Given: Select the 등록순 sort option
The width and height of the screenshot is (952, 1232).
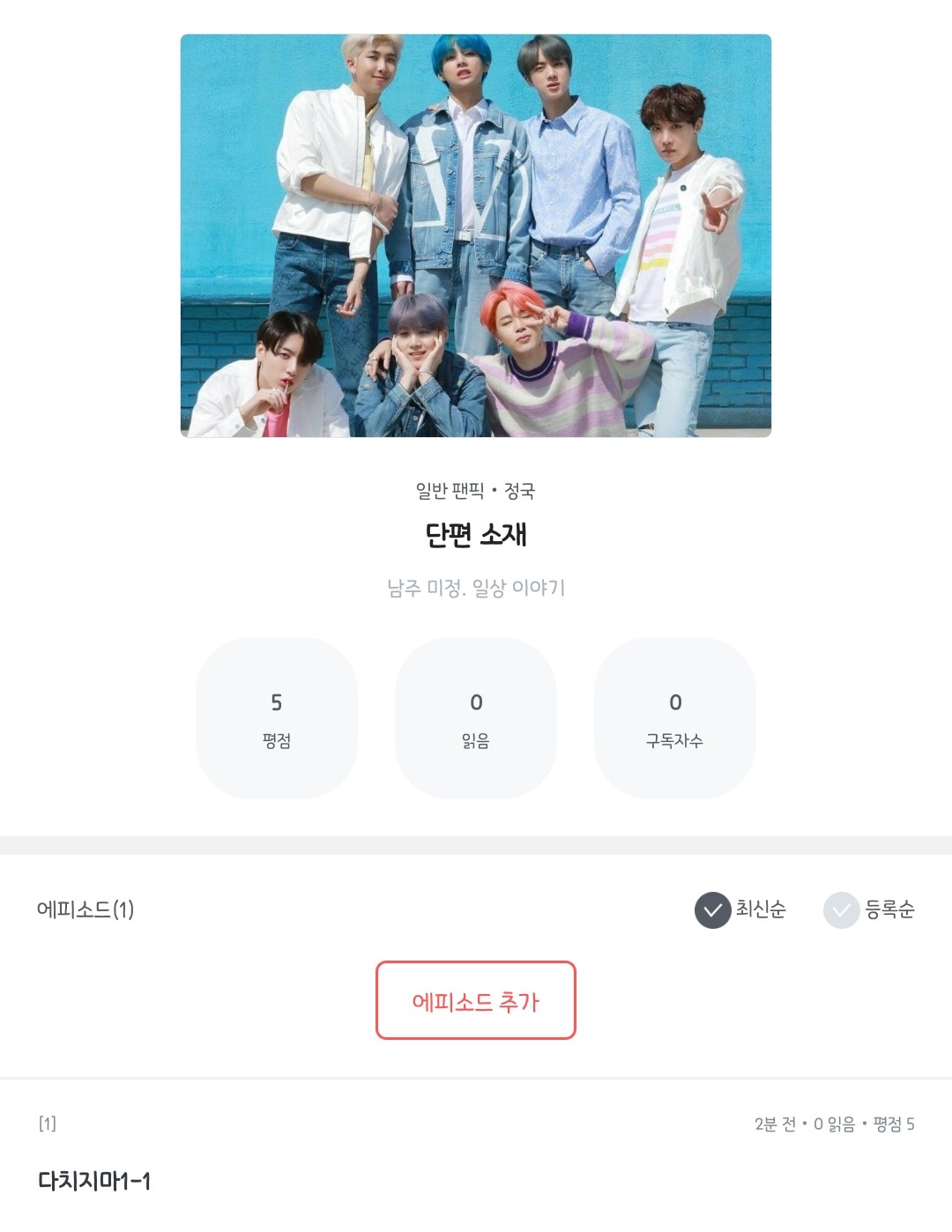Looking at the screenshot, I should pyautogui.click(x=869, y=909).
